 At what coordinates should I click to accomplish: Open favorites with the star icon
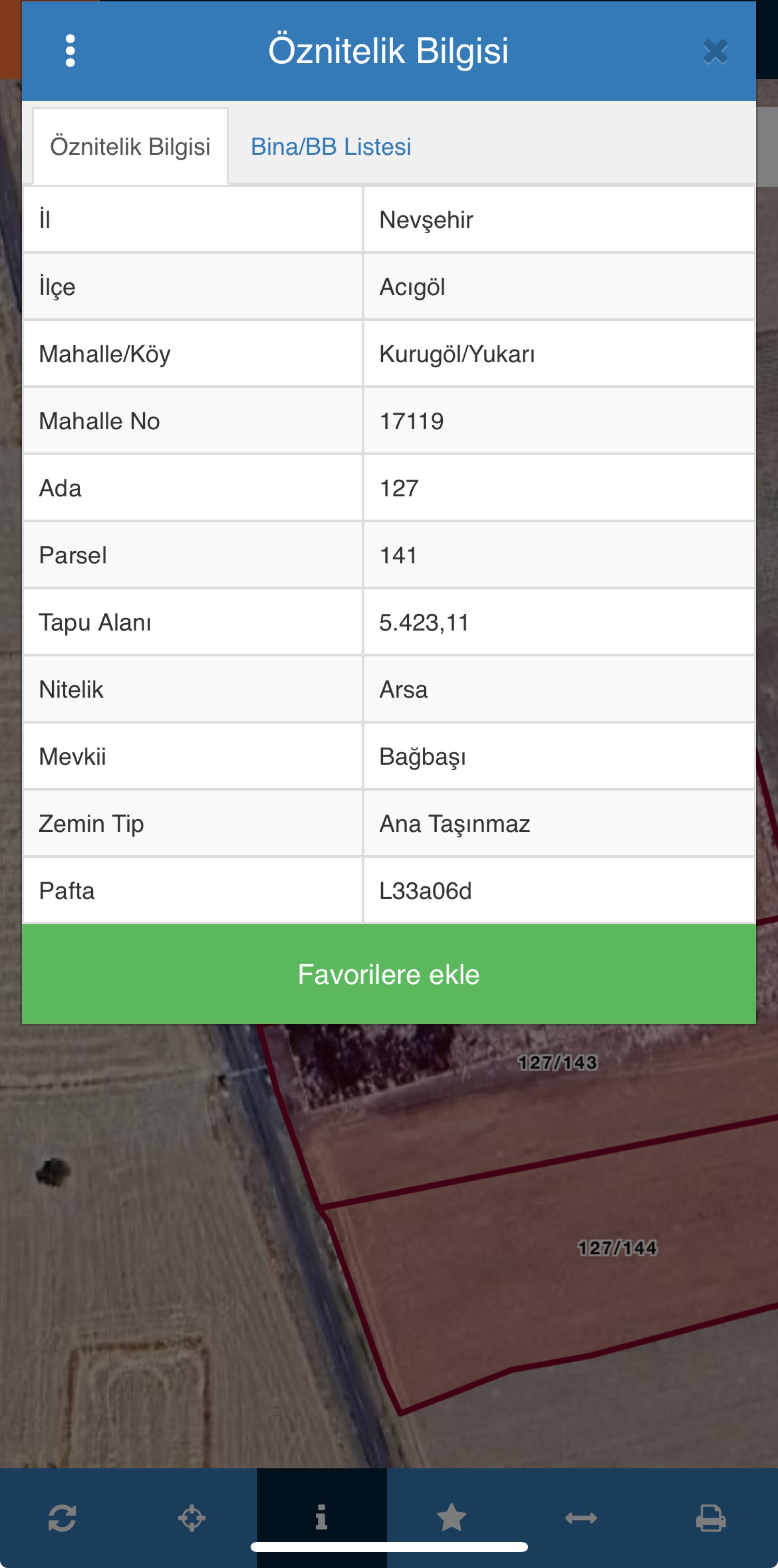[x=451, y=1517]
